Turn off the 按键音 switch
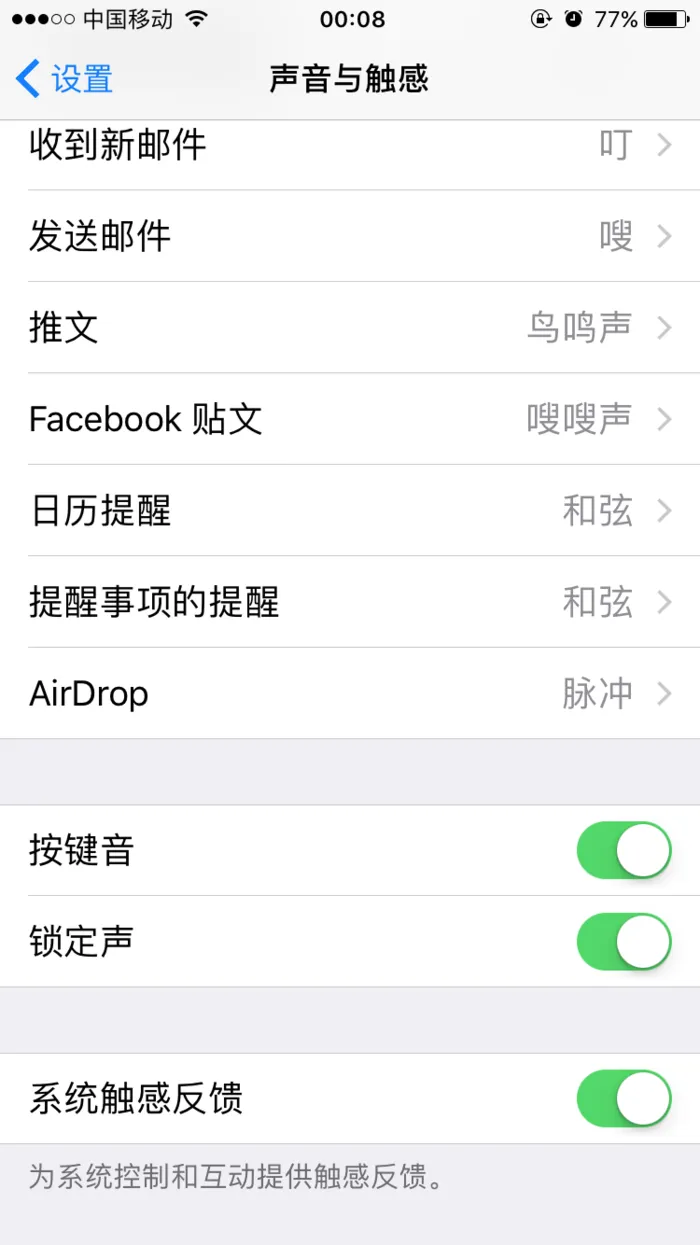Screen dimensions: 700x1245 tap(623, 851)
